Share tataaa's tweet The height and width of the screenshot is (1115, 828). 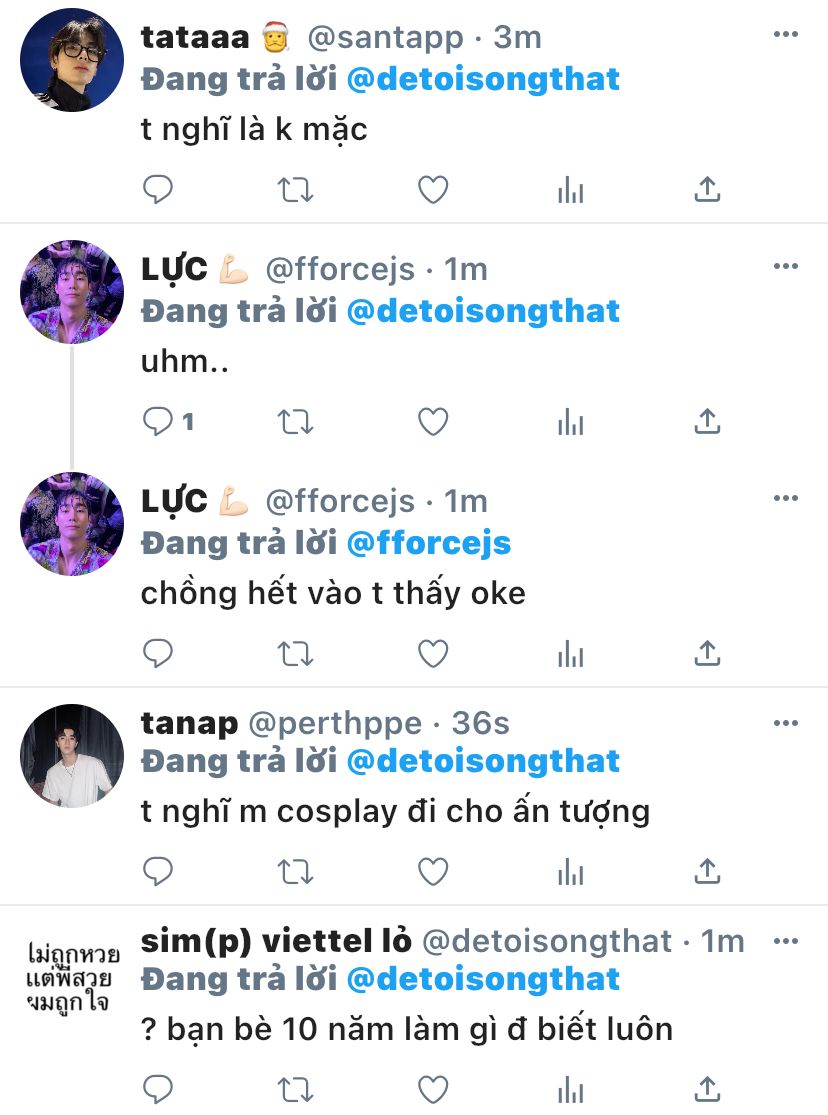point(707,190)
